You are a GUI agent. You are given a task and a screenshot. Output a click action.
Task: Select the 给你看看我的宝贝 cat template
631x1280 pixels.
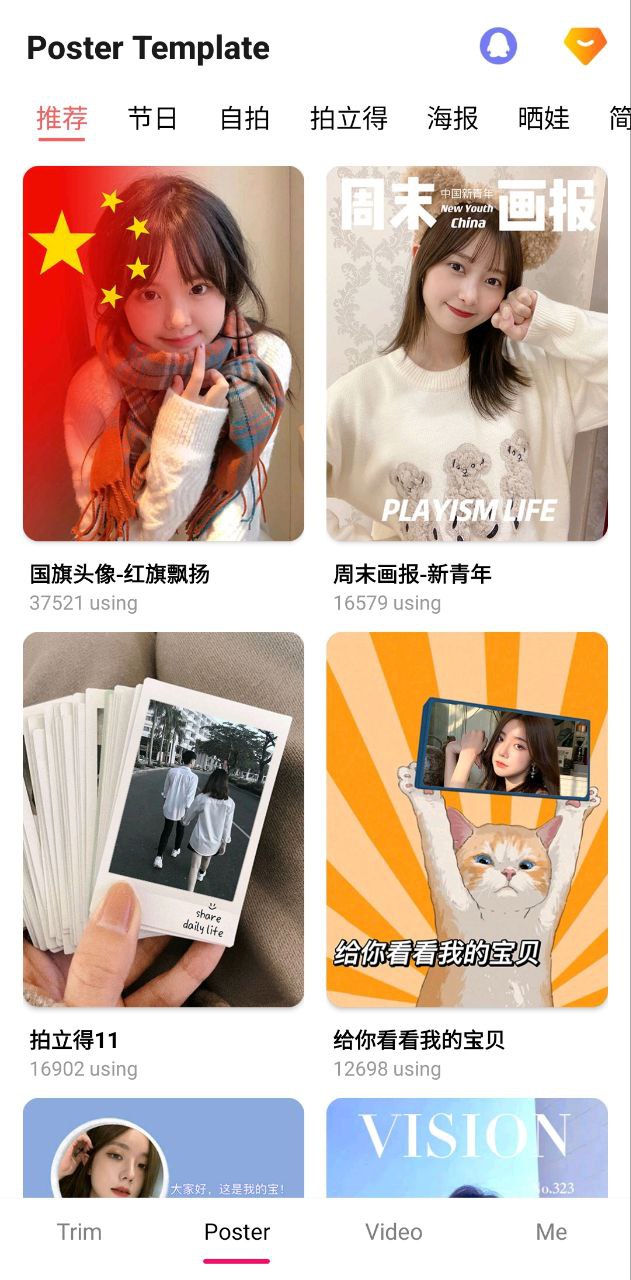(467, 819)
